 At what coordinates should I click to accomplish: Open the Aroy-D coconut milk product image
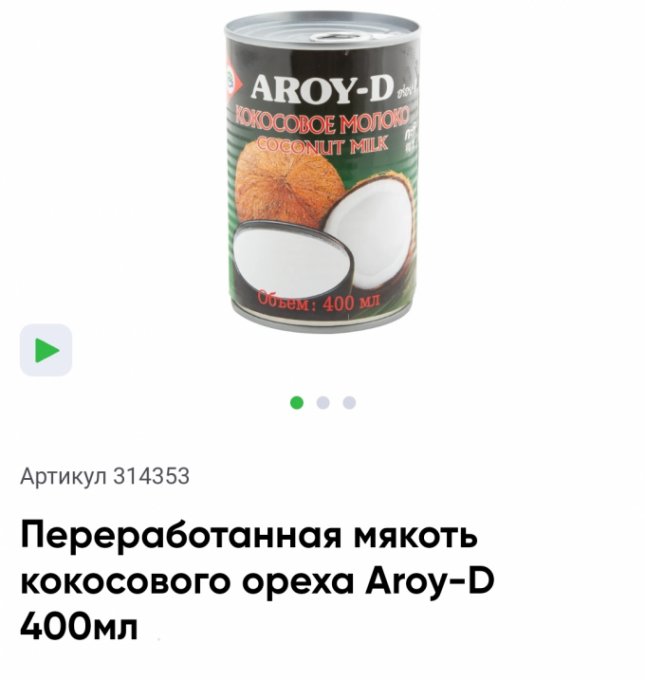pos(321,168)
